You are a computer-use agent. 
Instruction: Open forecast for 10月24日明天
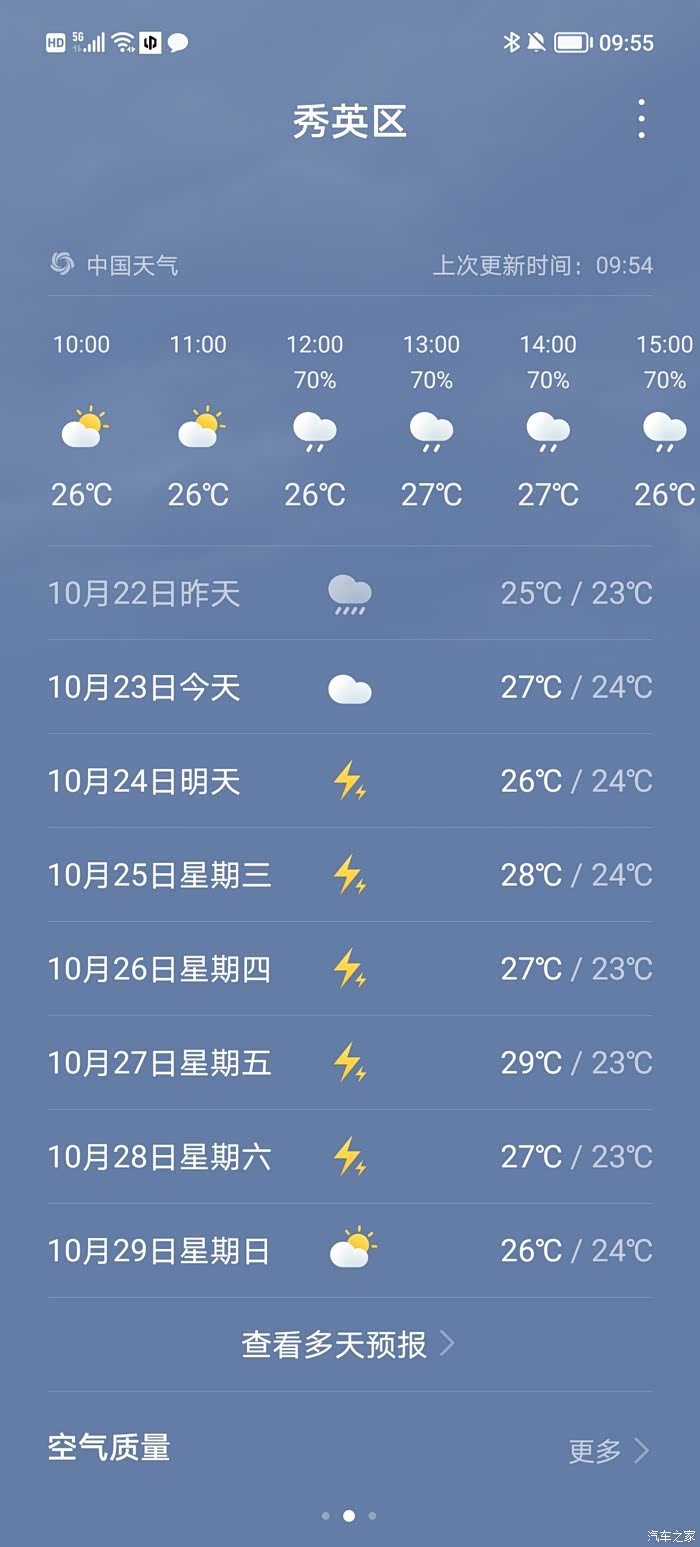350,781
